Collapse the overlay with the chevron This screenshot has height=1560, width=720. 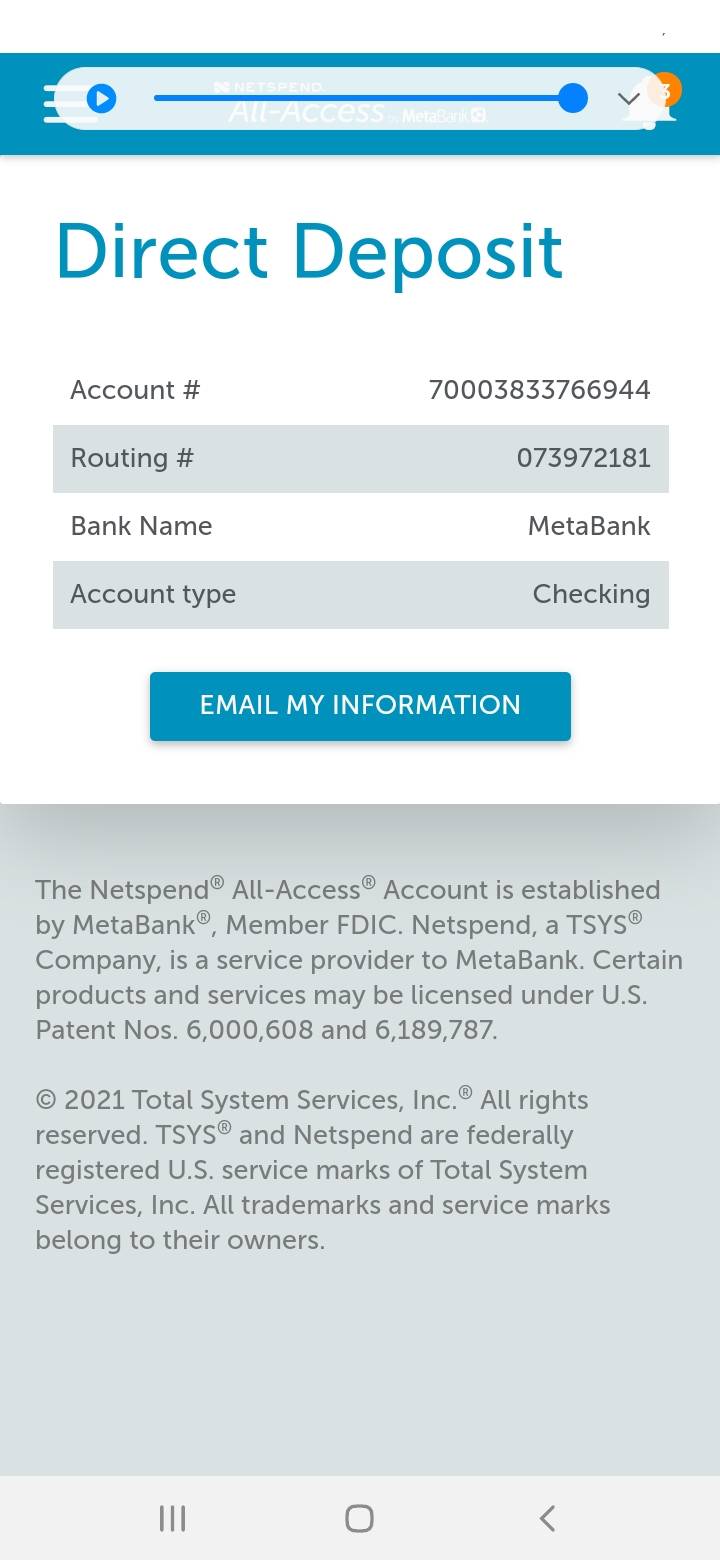click(629, 99)
